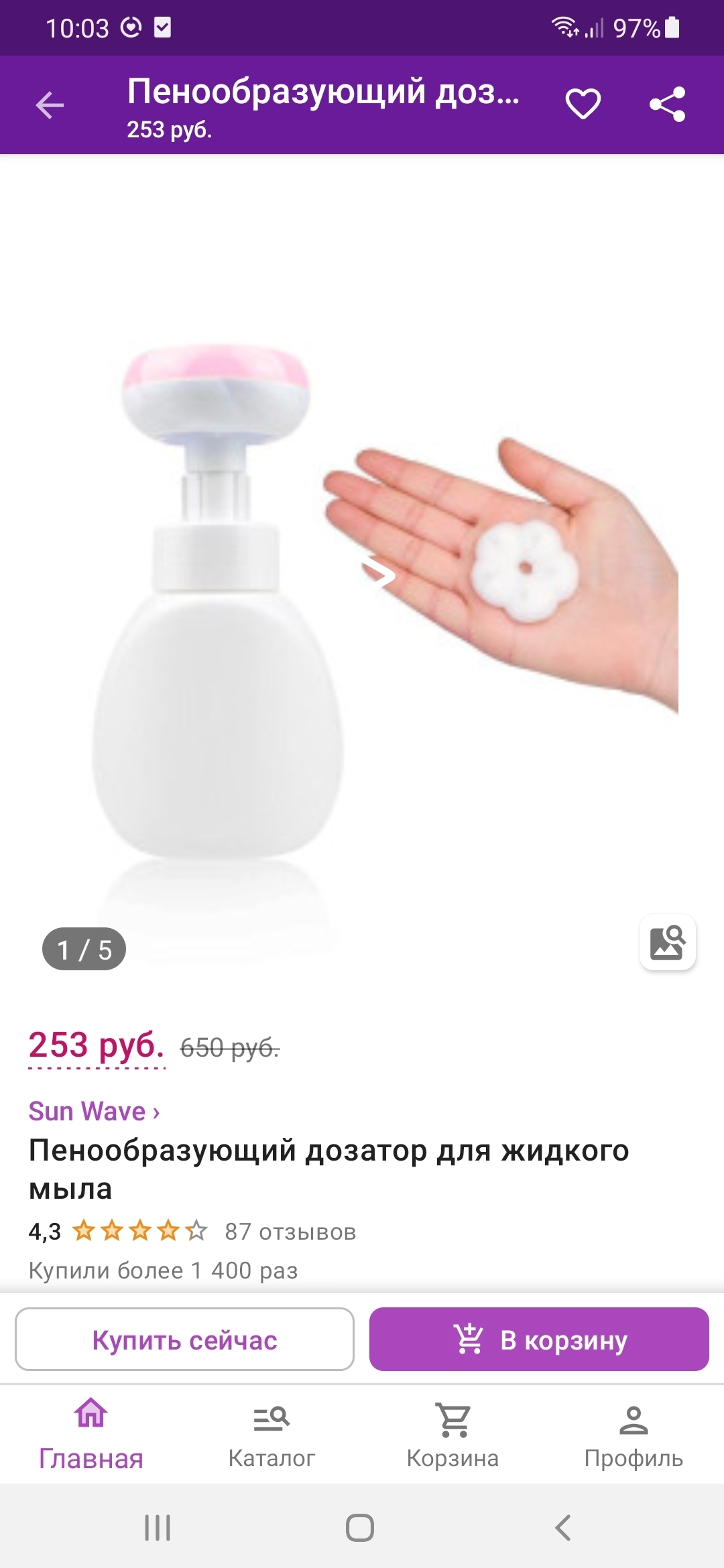Screen dimensions: 724x1568
Task: Go to the Корзина tab
Action: (x=452, y=1434)
